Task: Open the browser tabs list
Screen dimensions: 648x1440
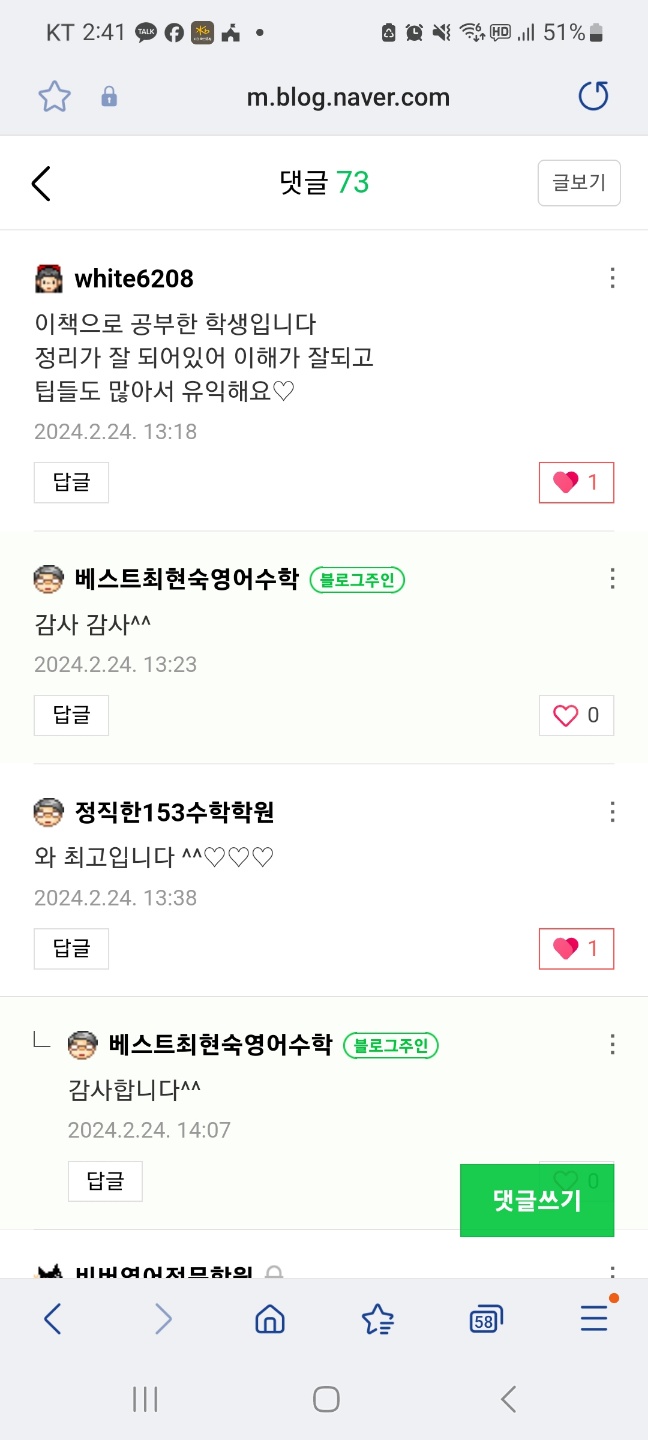Action: (486, 1320)
